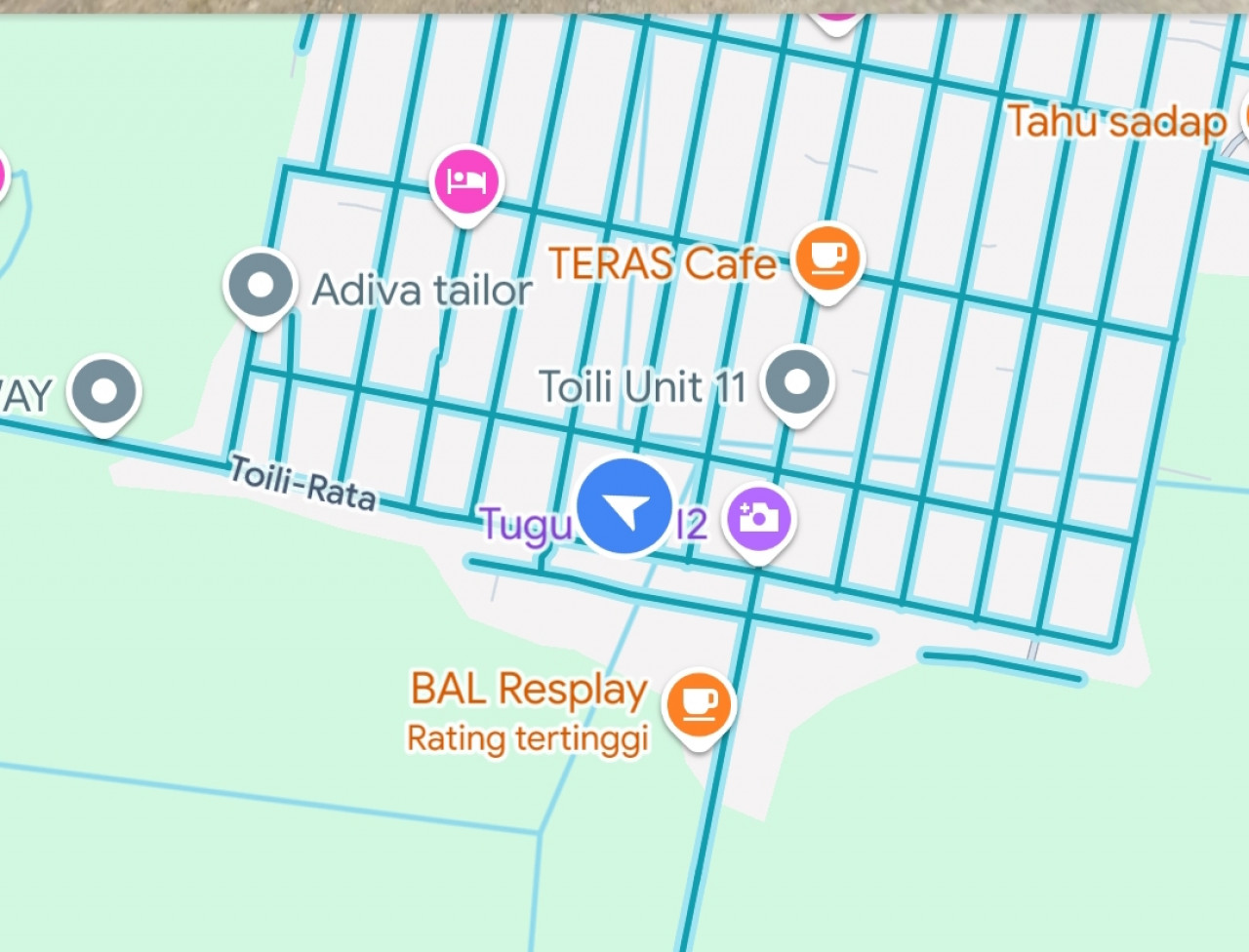Open BAL Resplay cafe pin
Screen dimensions: 1249x952
698,704
